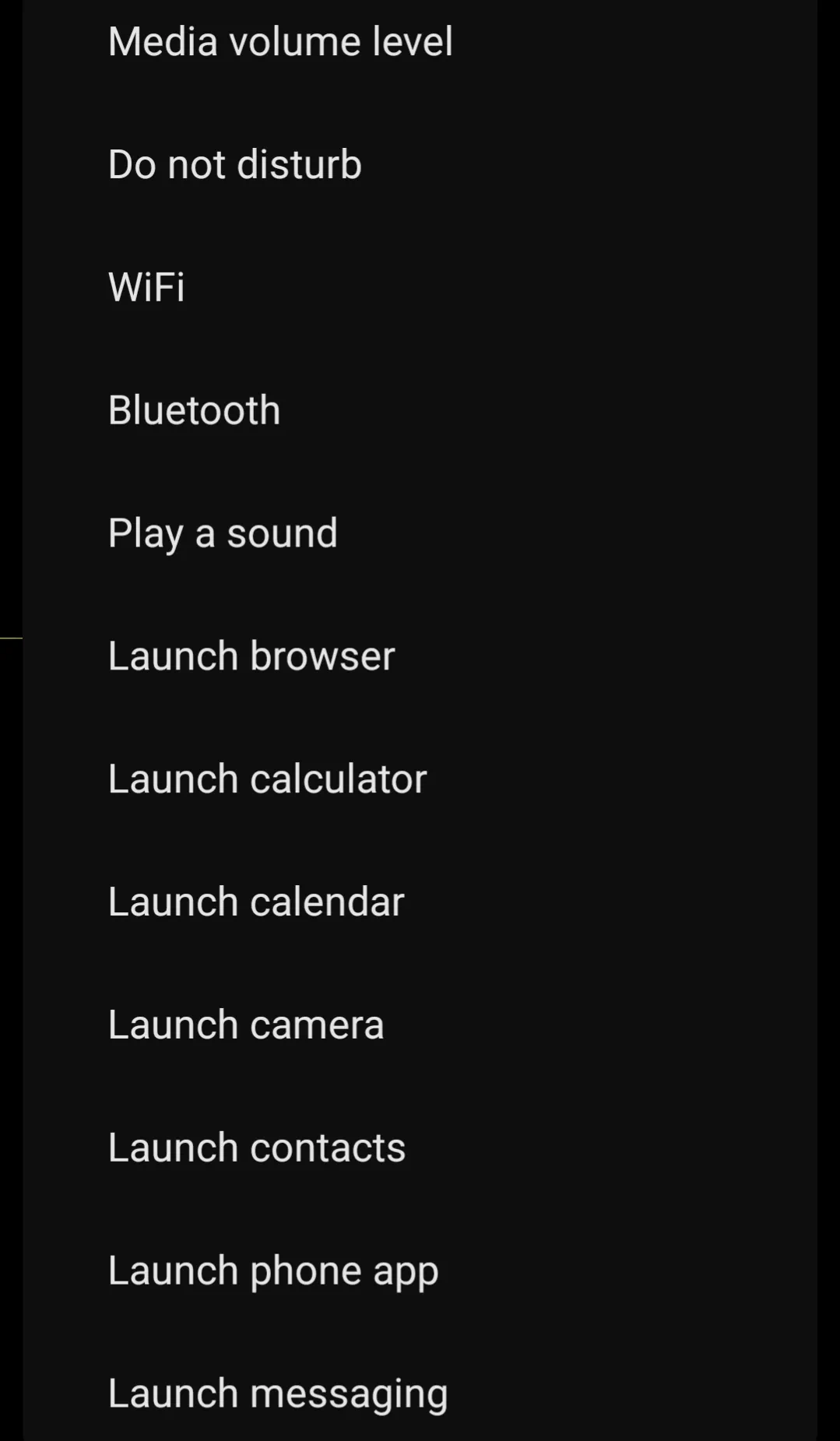Select Launch camera
Screen dimensions: 840x1441
(420, 1025)
